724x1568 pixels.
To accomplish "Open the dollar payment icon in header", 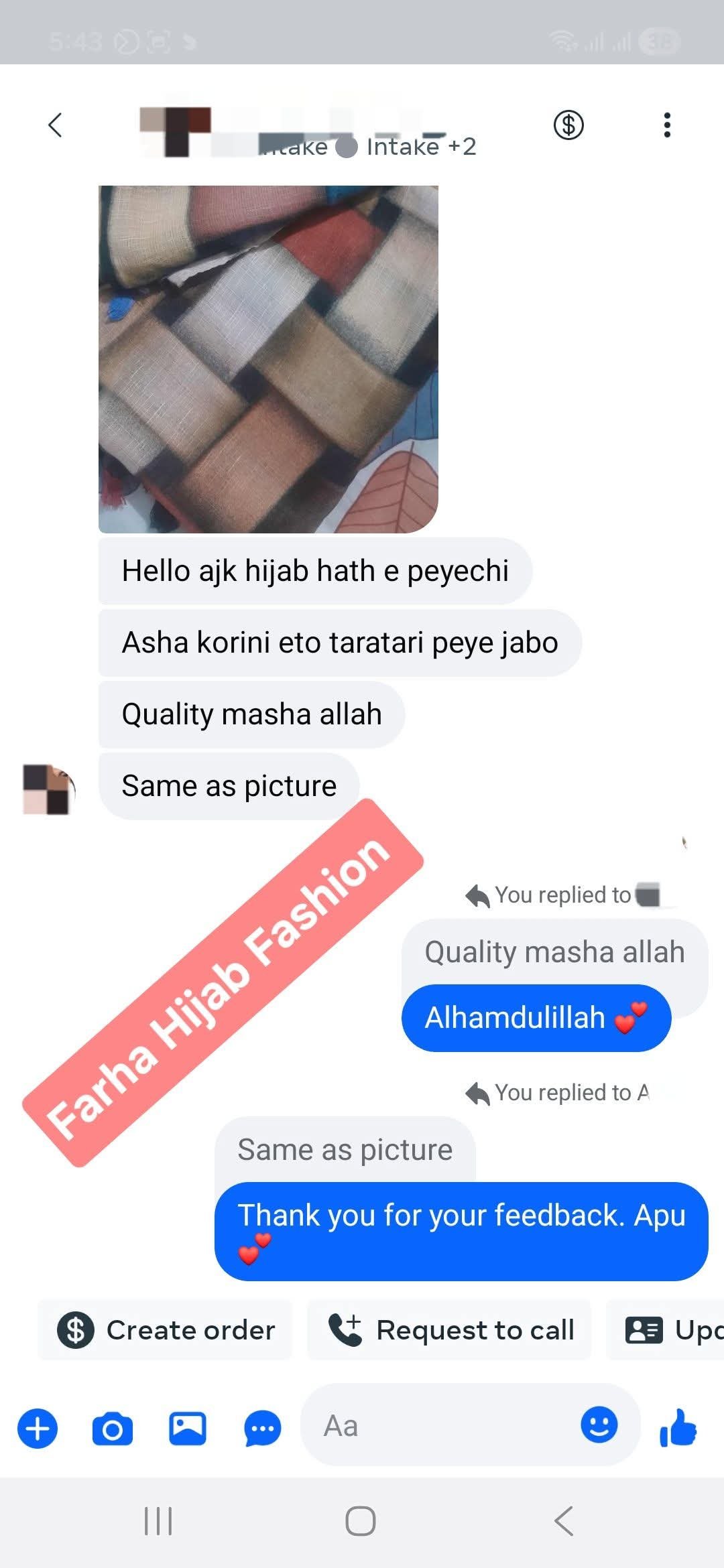I will pyautogui.click(x=568, y=125).
